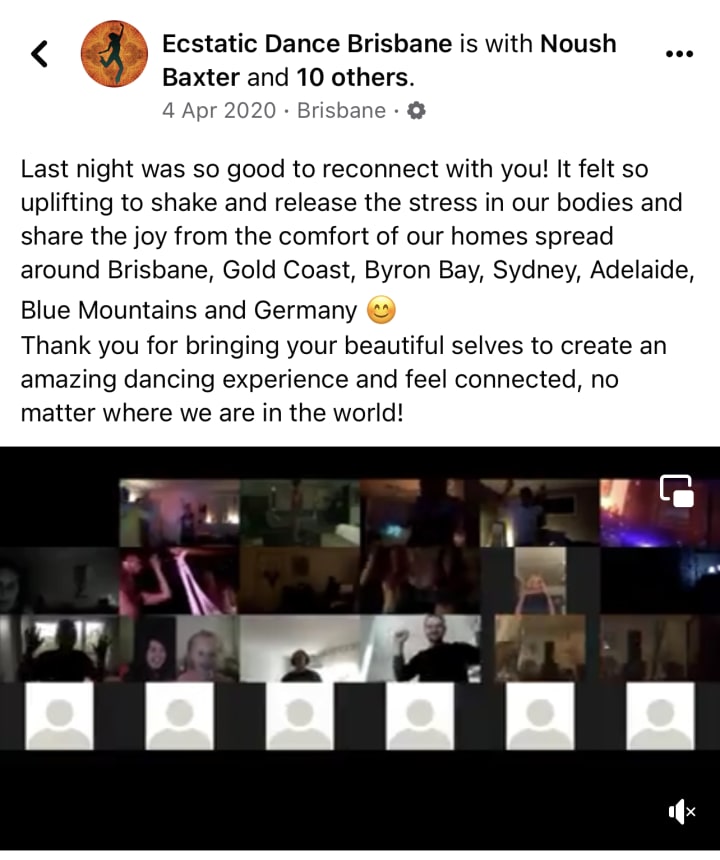Open Noush Baxter's profile link
Screen dimensions: 720x860
pyautogui.click(x=389, y=60)
